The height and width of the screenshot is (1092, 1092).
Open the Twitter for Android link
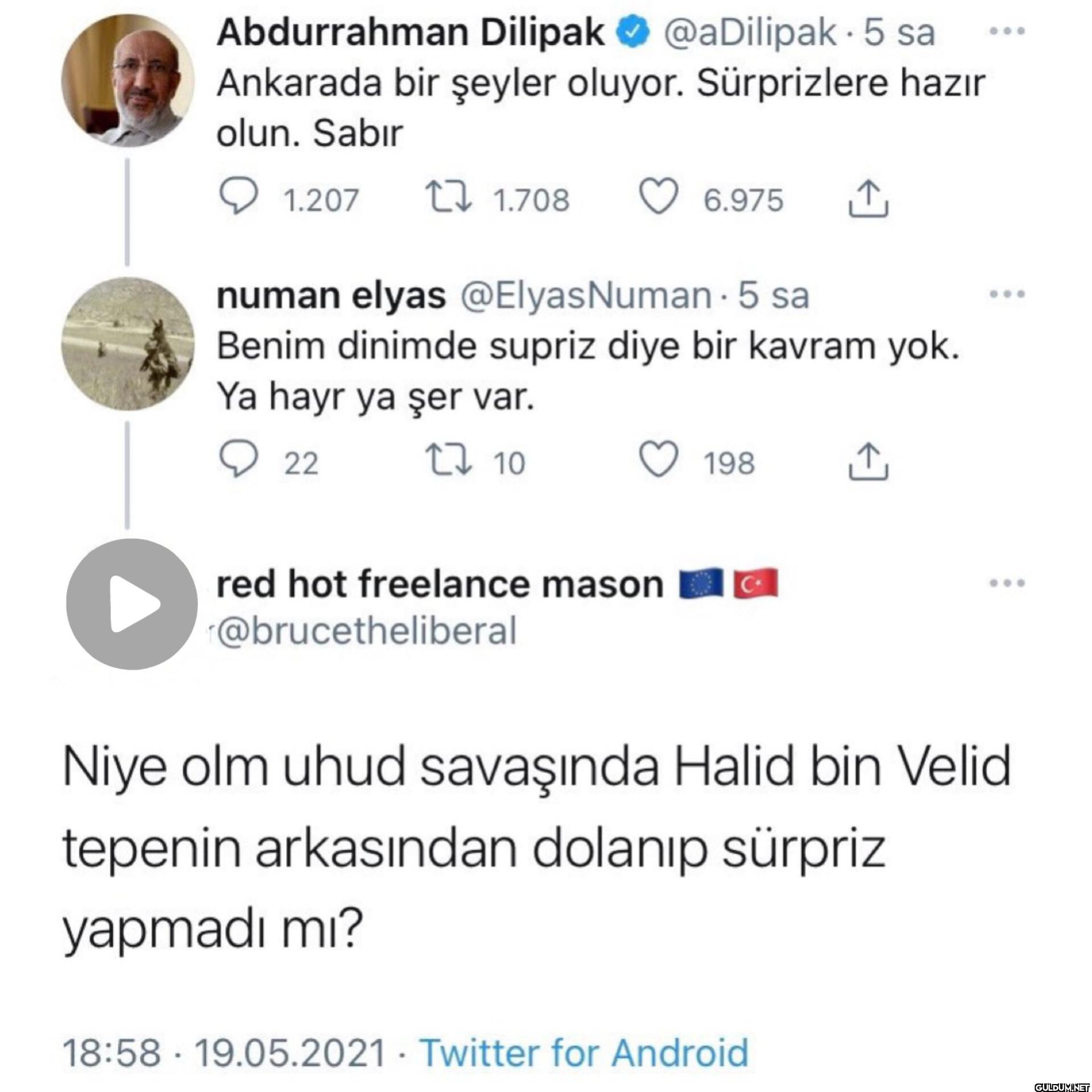coord(584,1052)
